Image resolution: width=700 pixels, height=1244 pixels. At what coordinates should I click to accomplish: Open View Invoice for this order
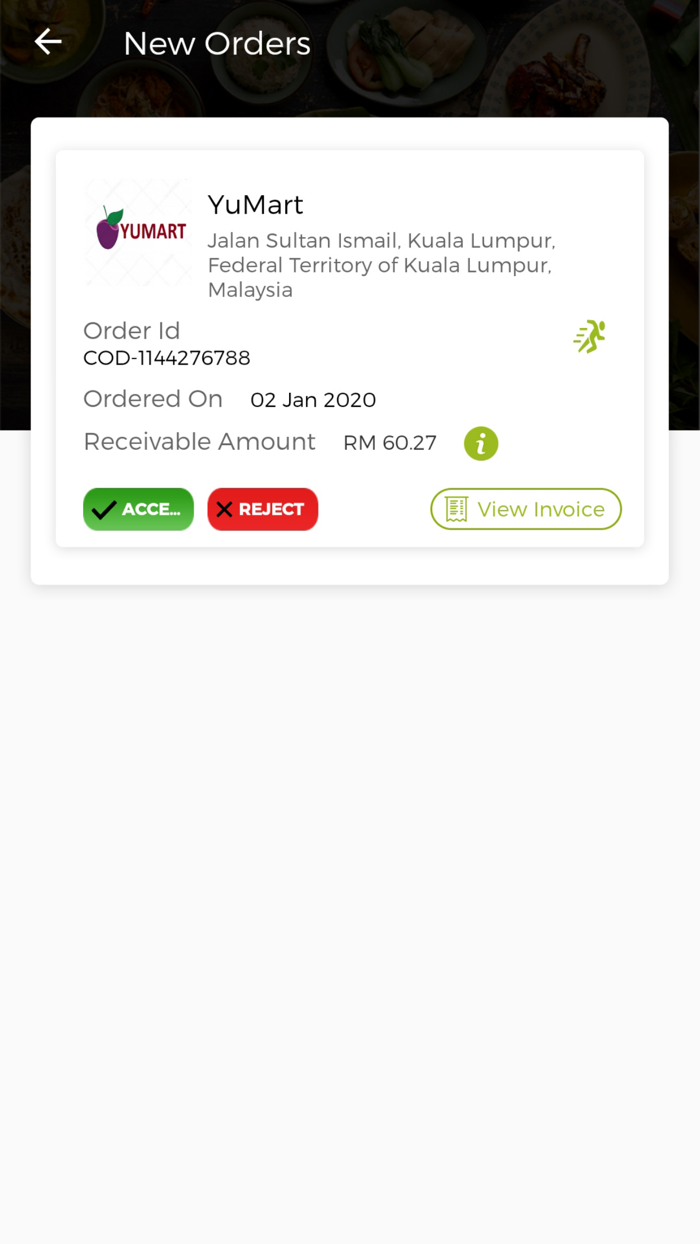[x=526, y=509]
